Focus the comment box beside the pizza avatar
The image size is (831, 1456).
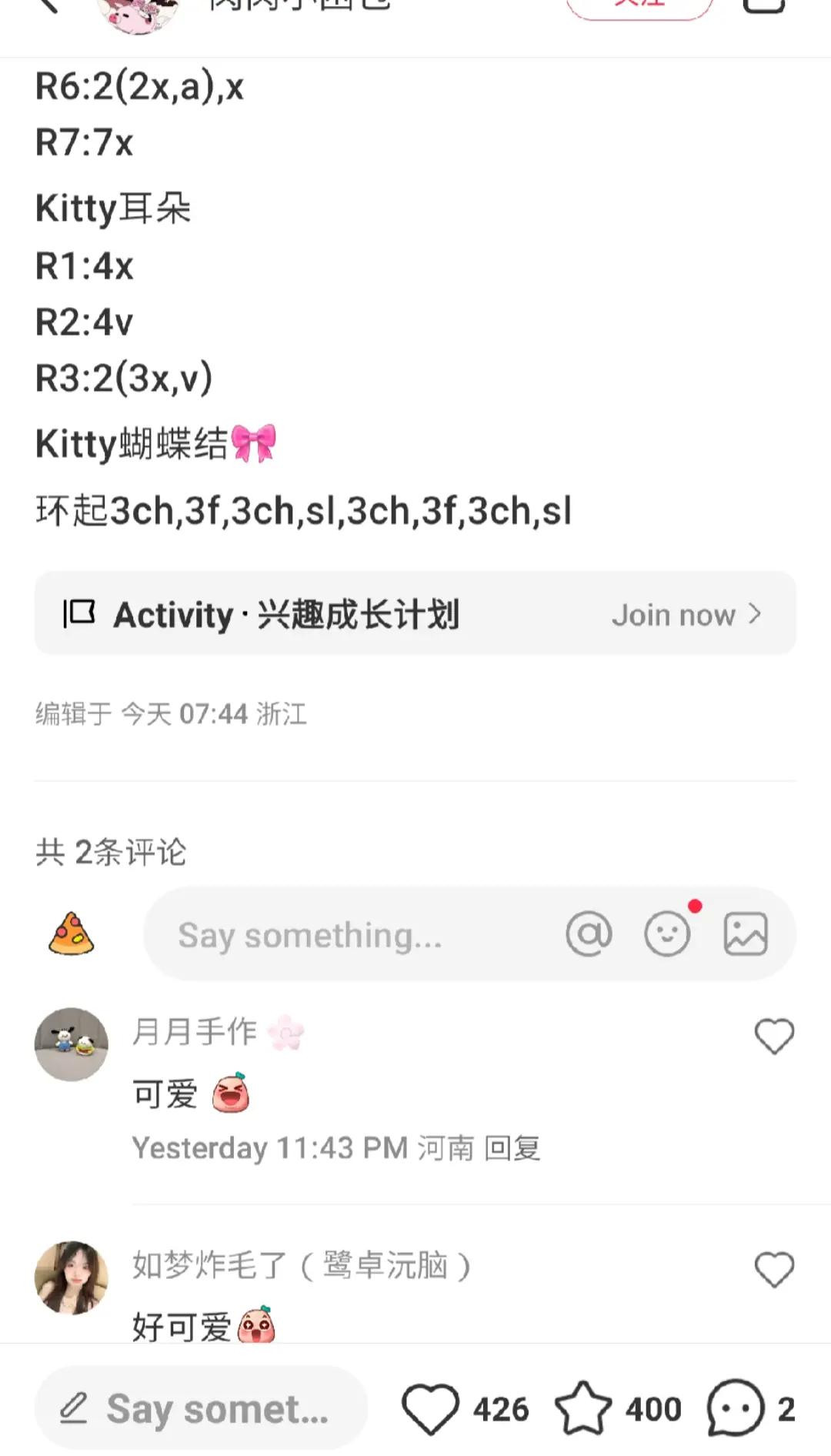[346, 935]
